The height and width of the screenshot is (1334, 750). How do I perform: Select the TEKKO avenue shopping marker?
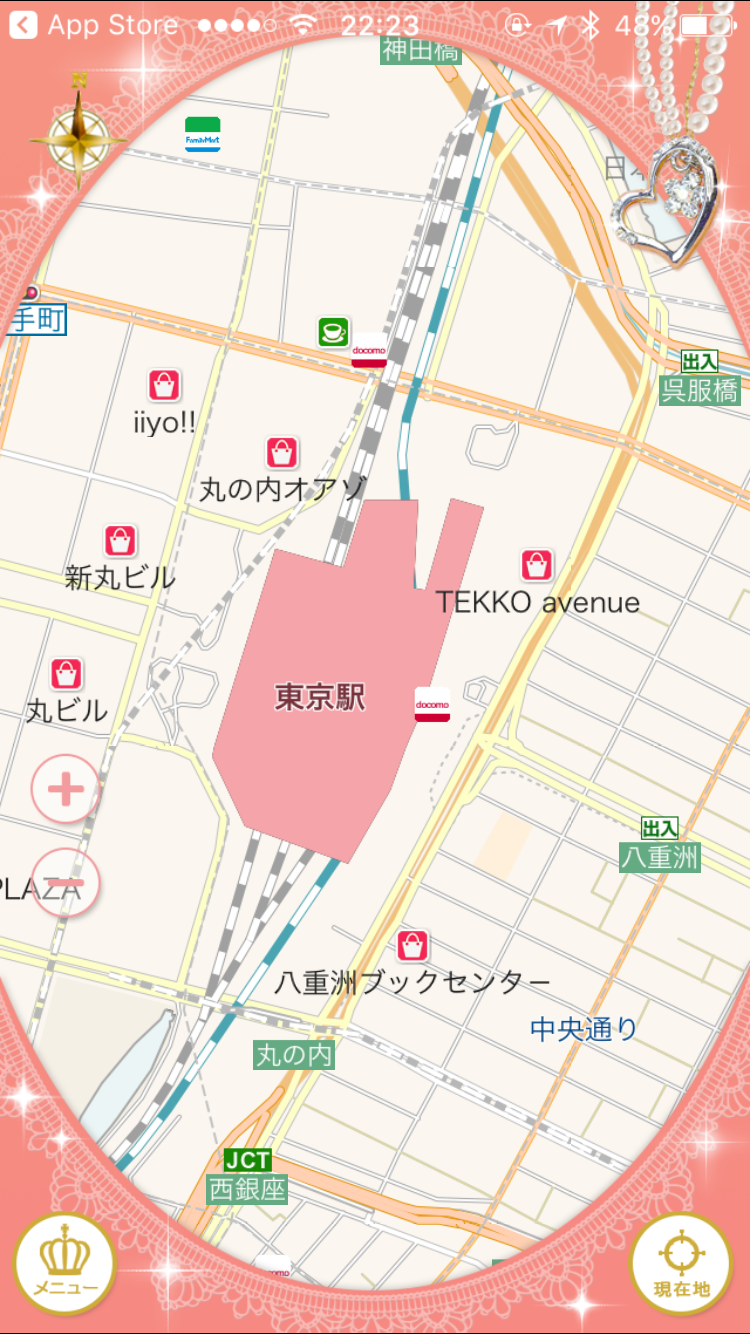click(537, 565)
